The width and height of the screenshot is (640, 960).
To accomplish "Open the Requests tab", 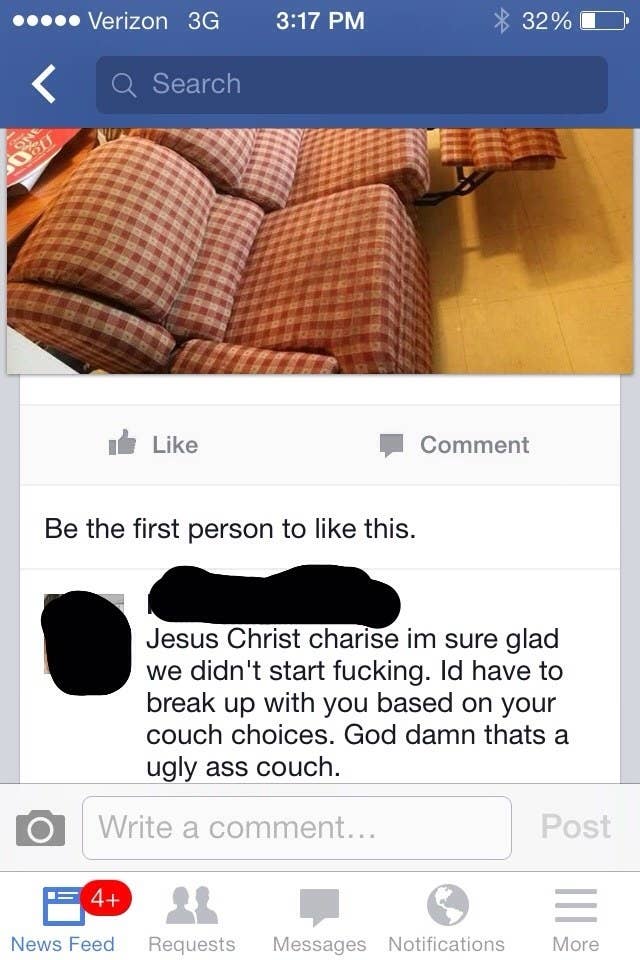I will pyautogui.click(x=191, y=920).
